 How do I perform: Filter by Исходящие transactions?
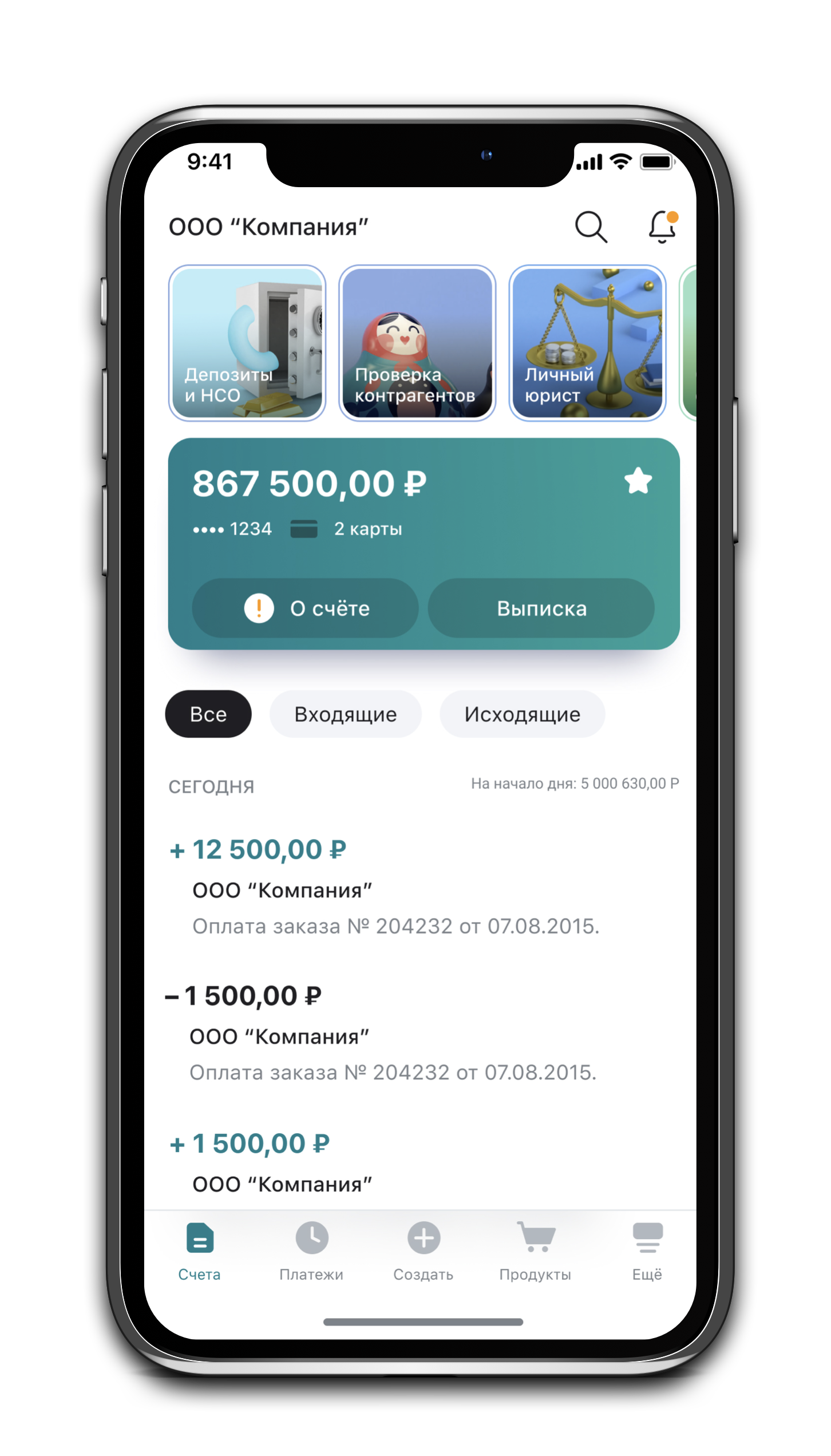pos(522,714)
